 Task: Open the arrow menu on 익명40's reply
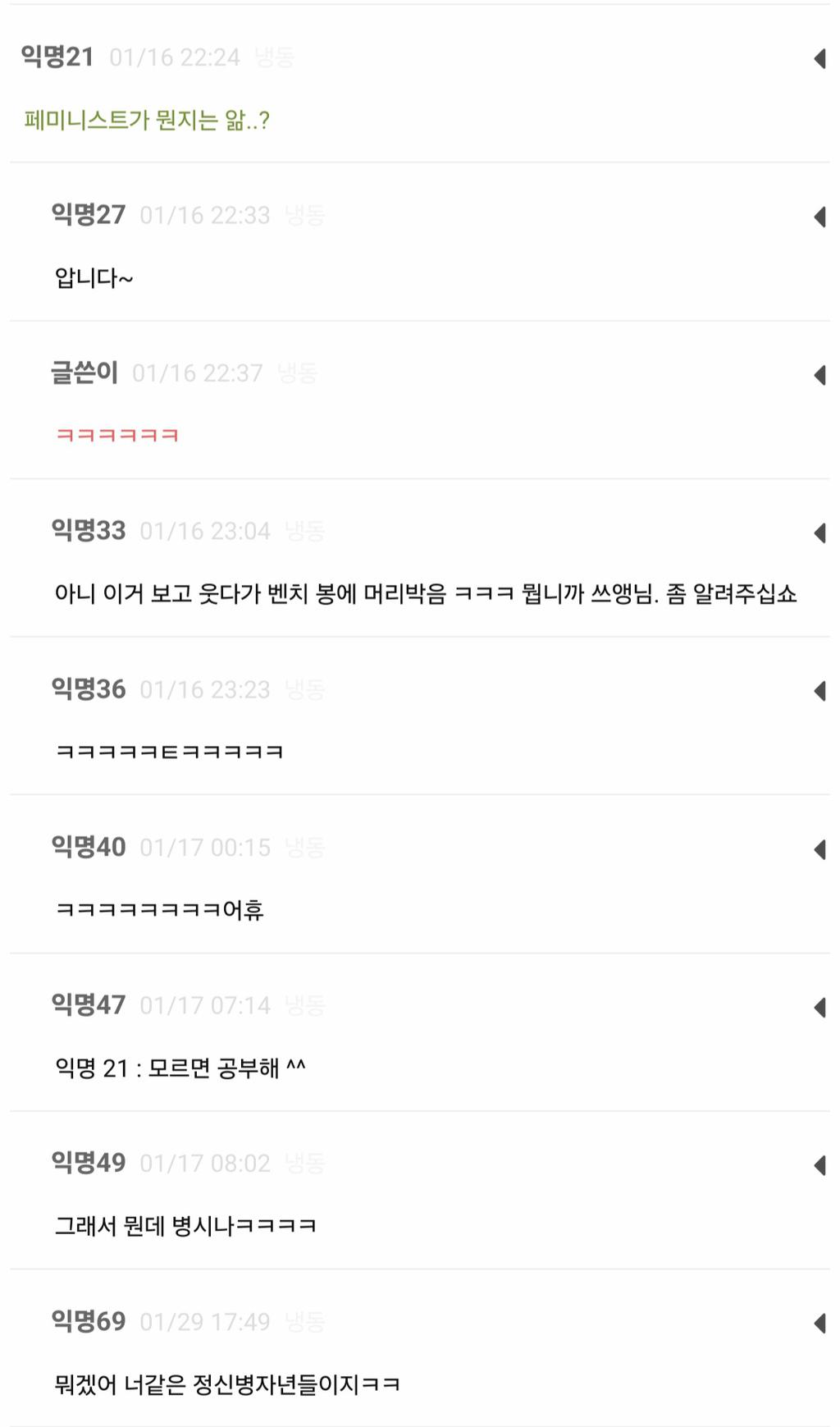819,849
